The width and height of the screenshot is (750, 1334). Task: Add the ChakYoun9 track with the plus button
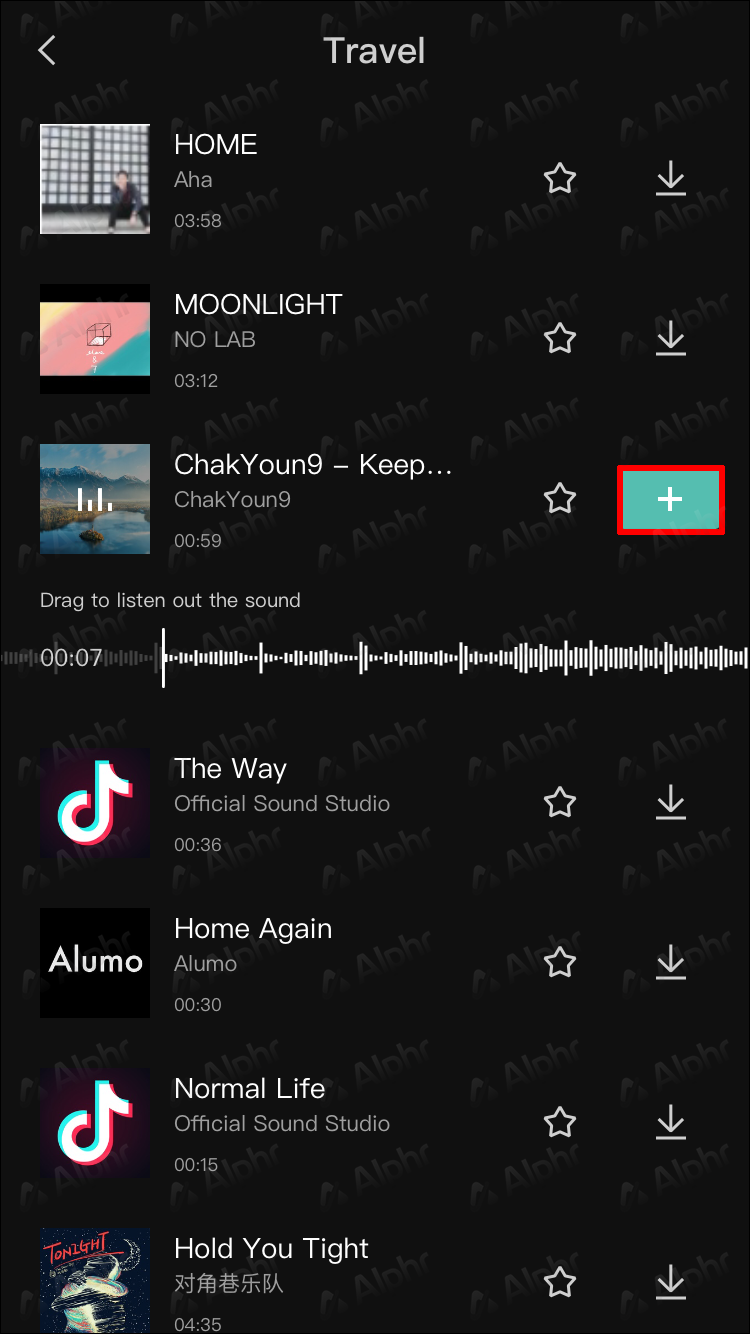coord(670,499)
